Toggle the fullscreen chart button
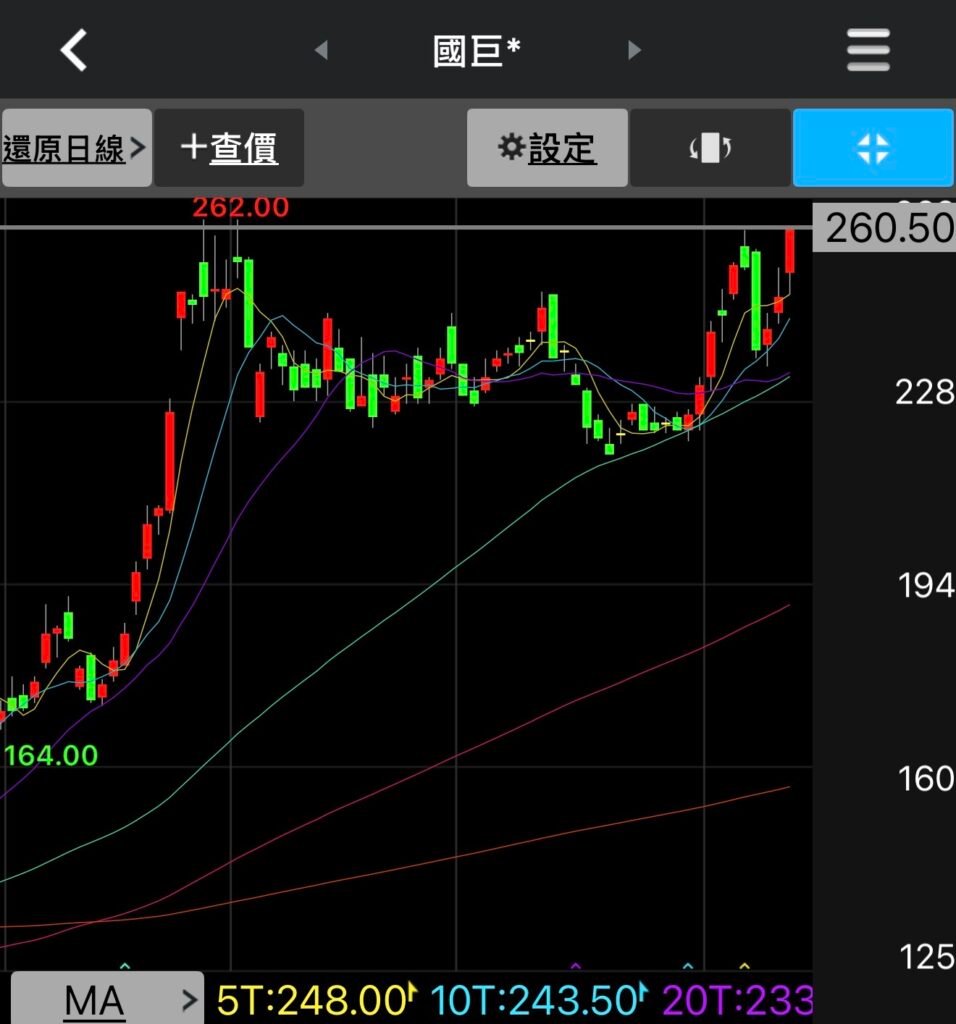Screen dimensions: 956x1024 pos(873,148)
